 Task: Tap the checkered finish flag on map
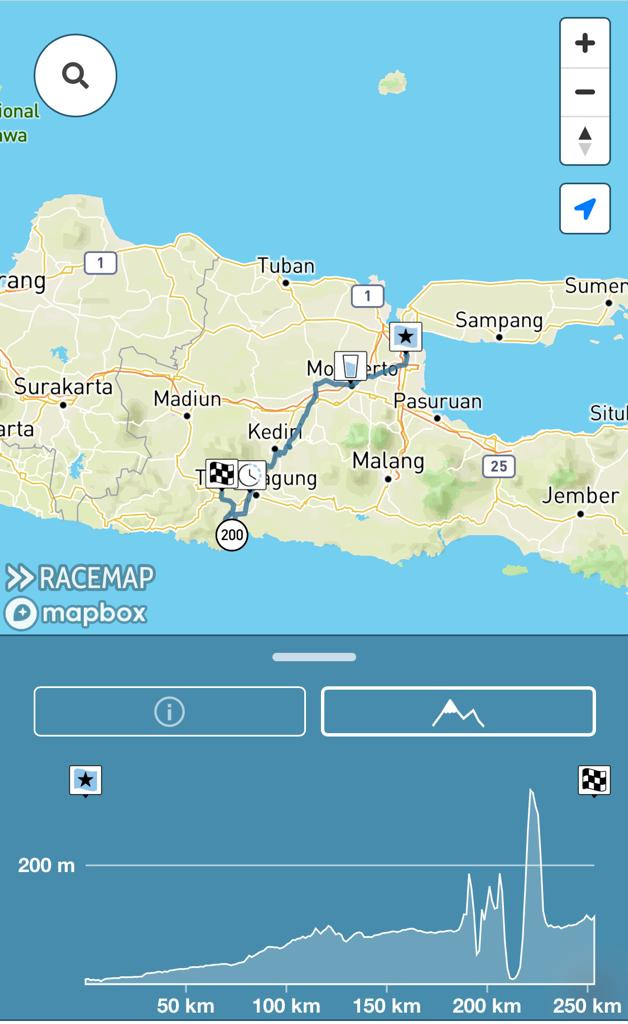pyautogui.click(x=221, y=473)
